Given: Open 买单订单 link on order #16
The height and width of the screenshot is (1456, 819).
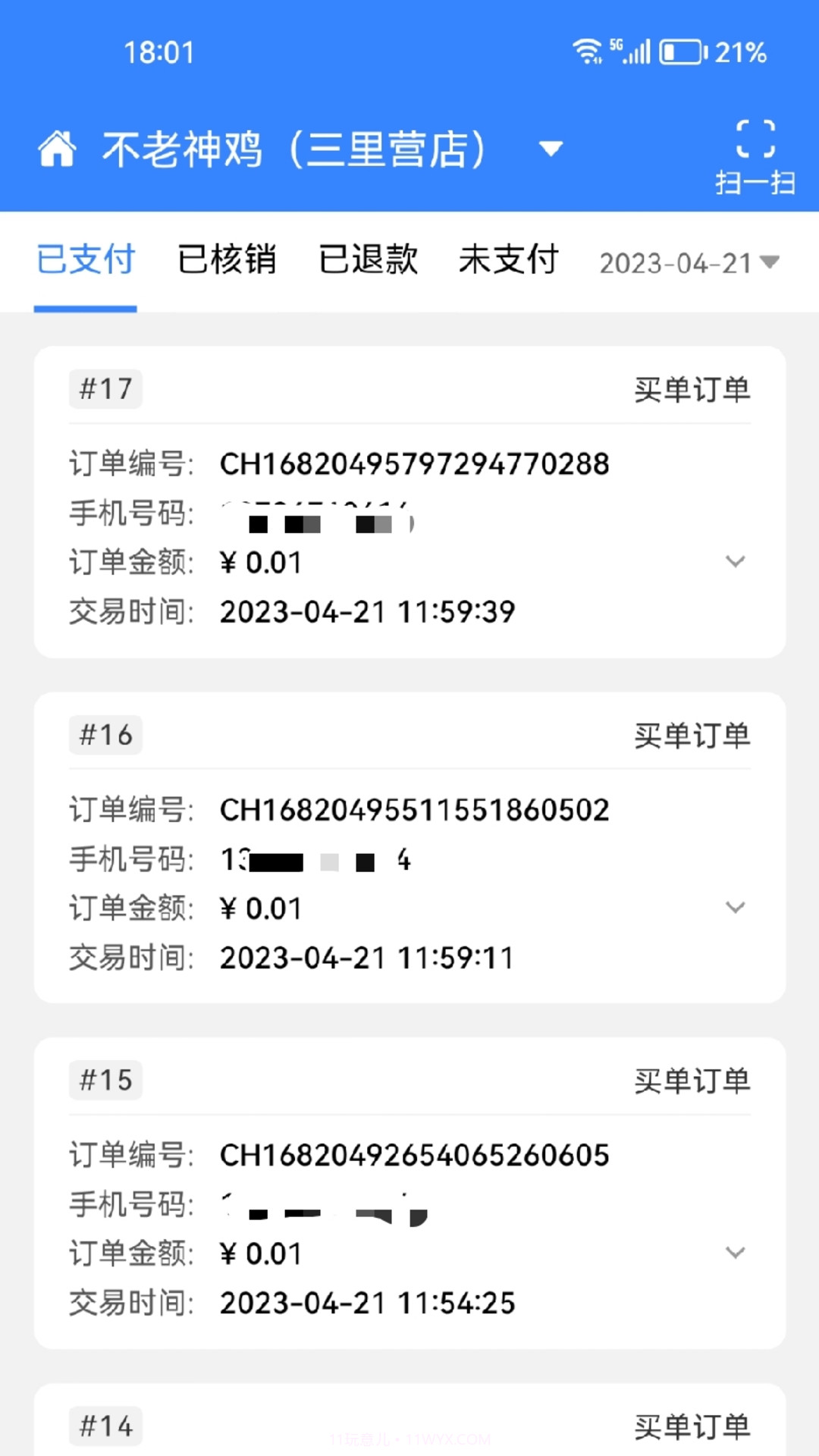Looking at the screenshot, I should [x=694, y=735].
